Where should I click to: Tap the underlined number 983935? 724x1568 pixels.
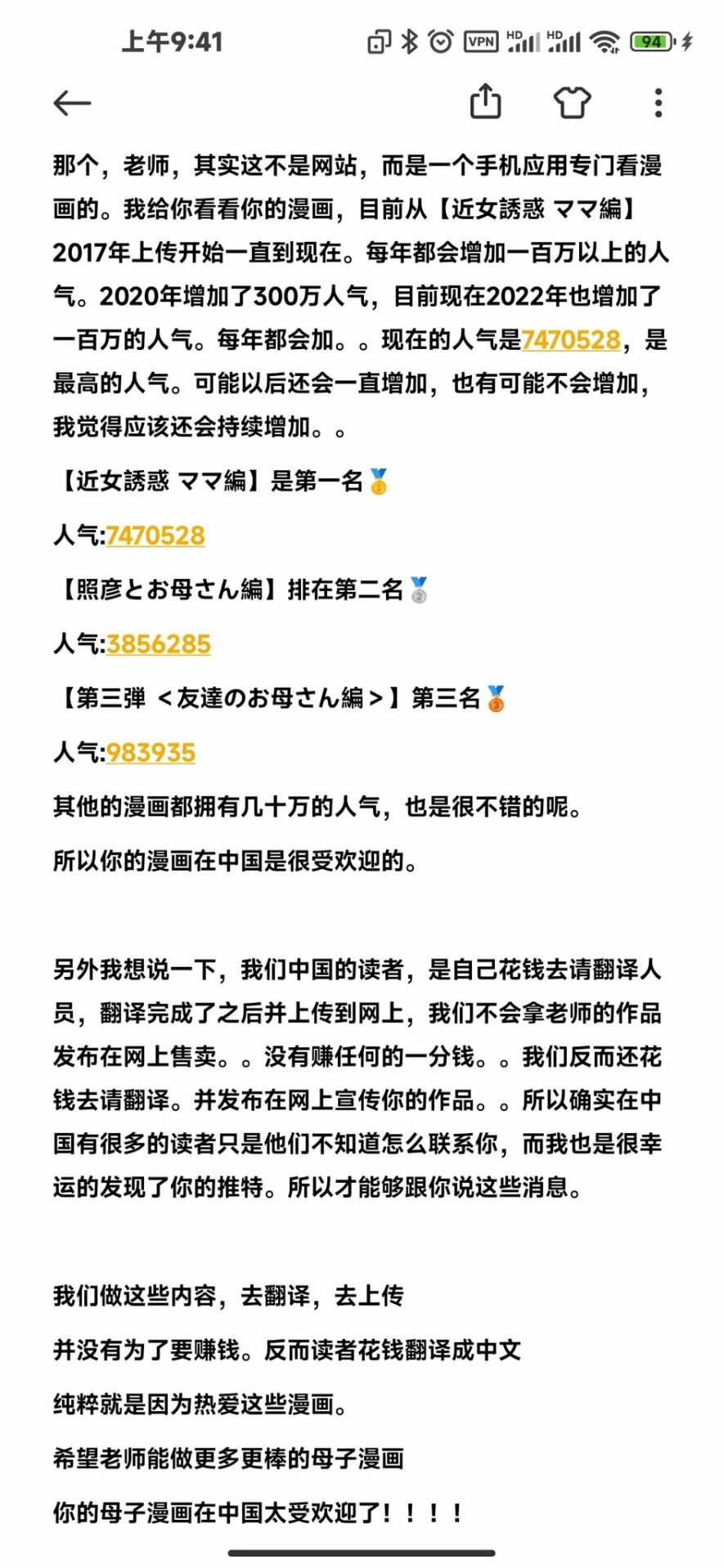pos(151,752)
